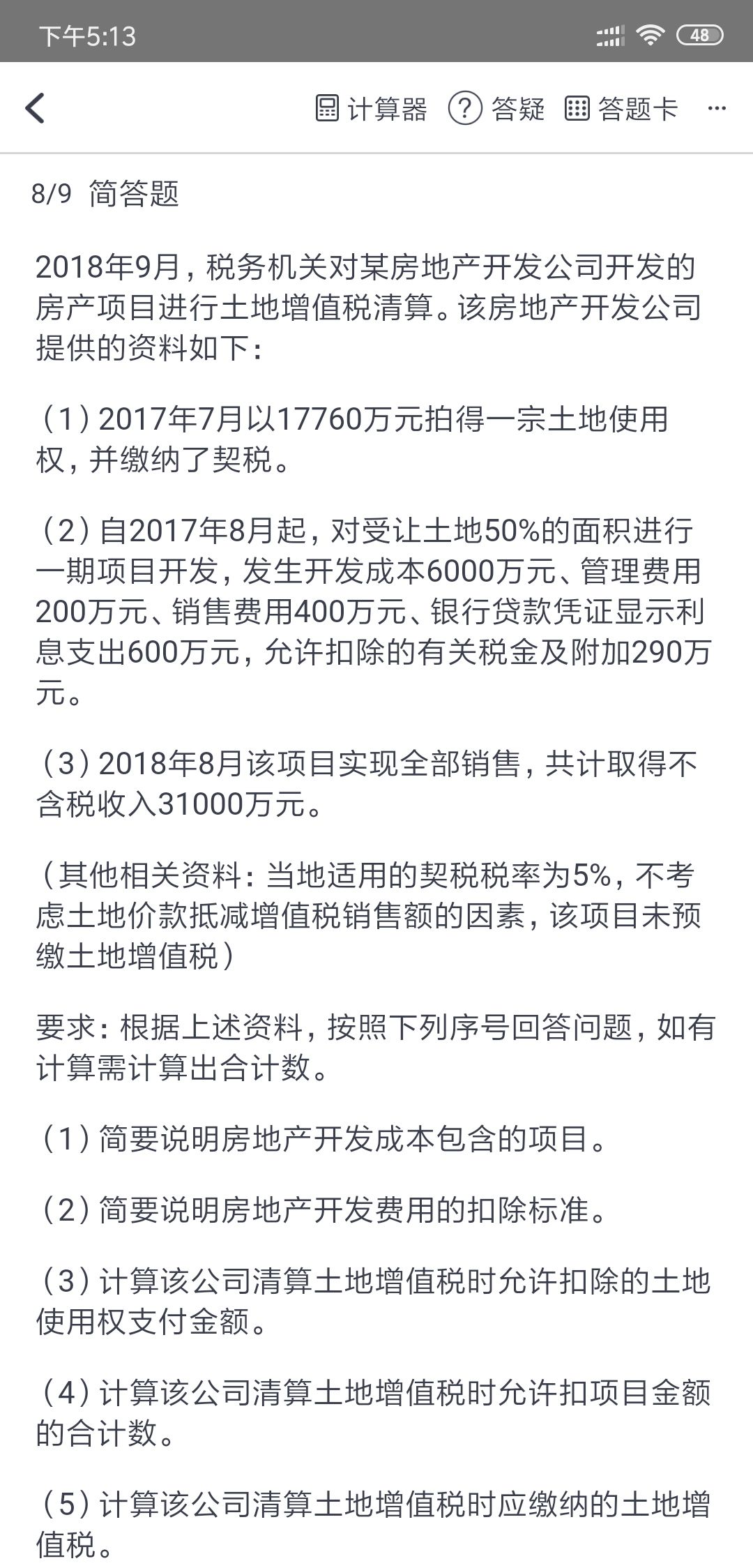Open the 计算器 calculator tool
Image resolution: width=753 pixels, height=1568 pixels.
coord(371,108)
